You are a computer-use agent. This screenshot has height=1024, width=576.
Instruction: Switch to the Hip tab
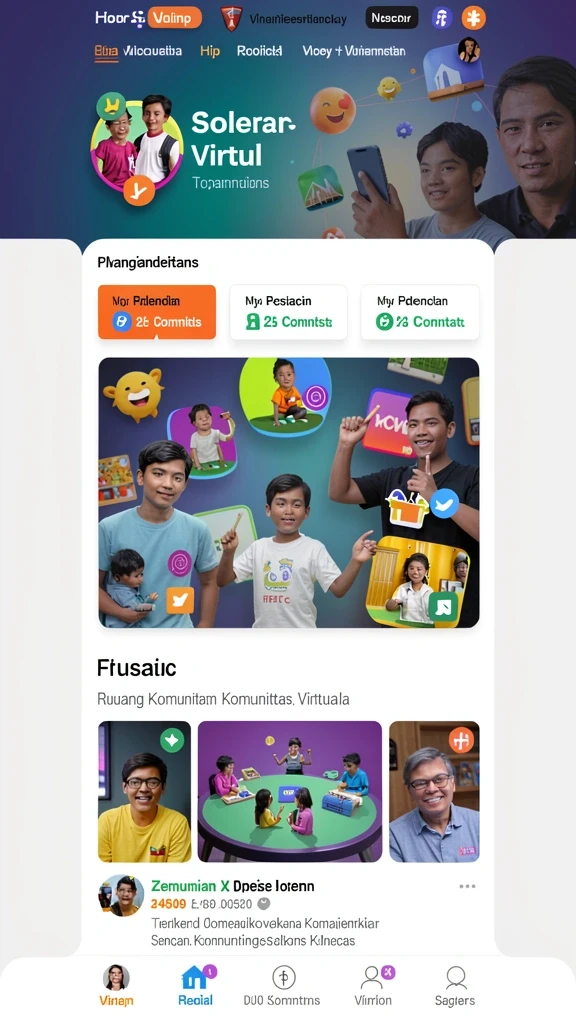pyautogui.click(x=210, y=52)
